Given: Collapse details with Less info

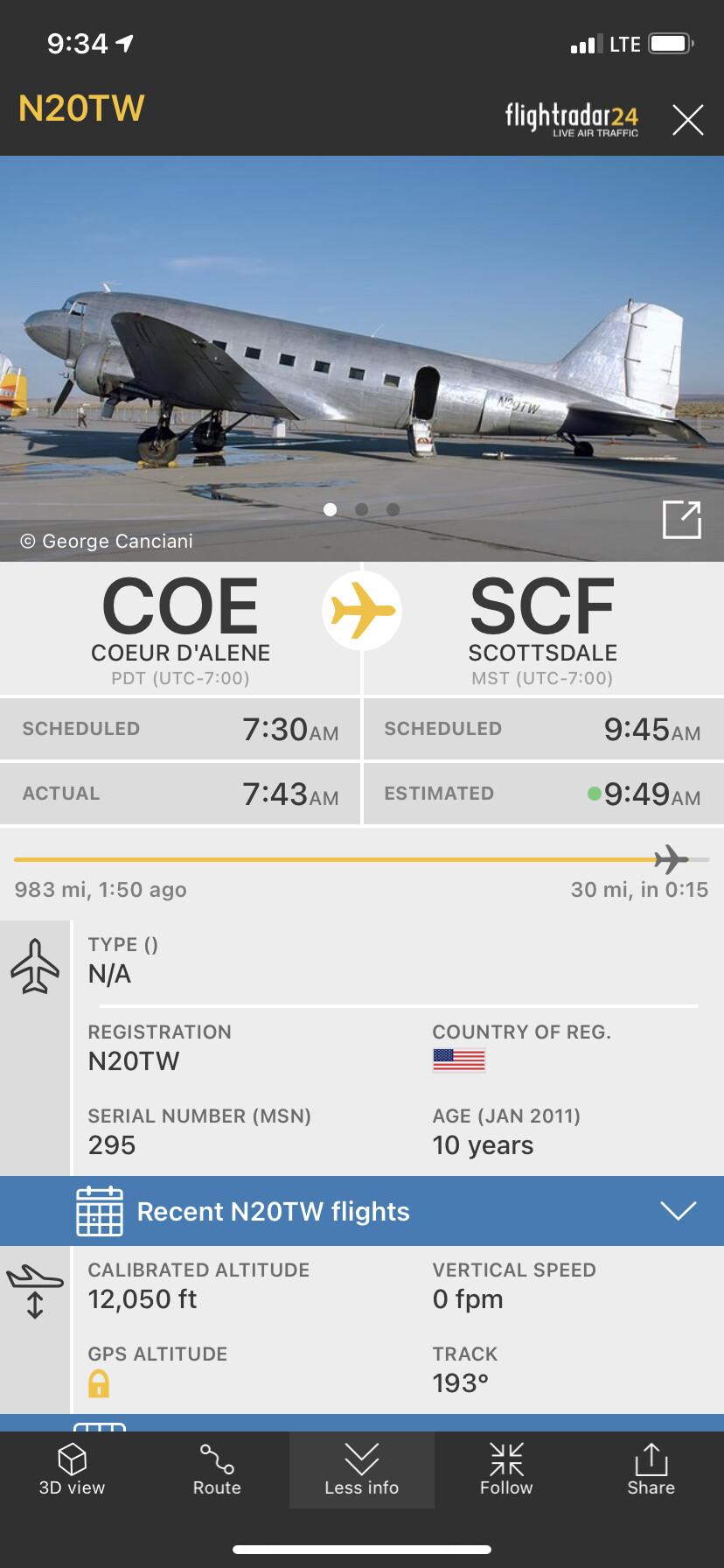Looking at the screenshot, I should coord(361,1470).
